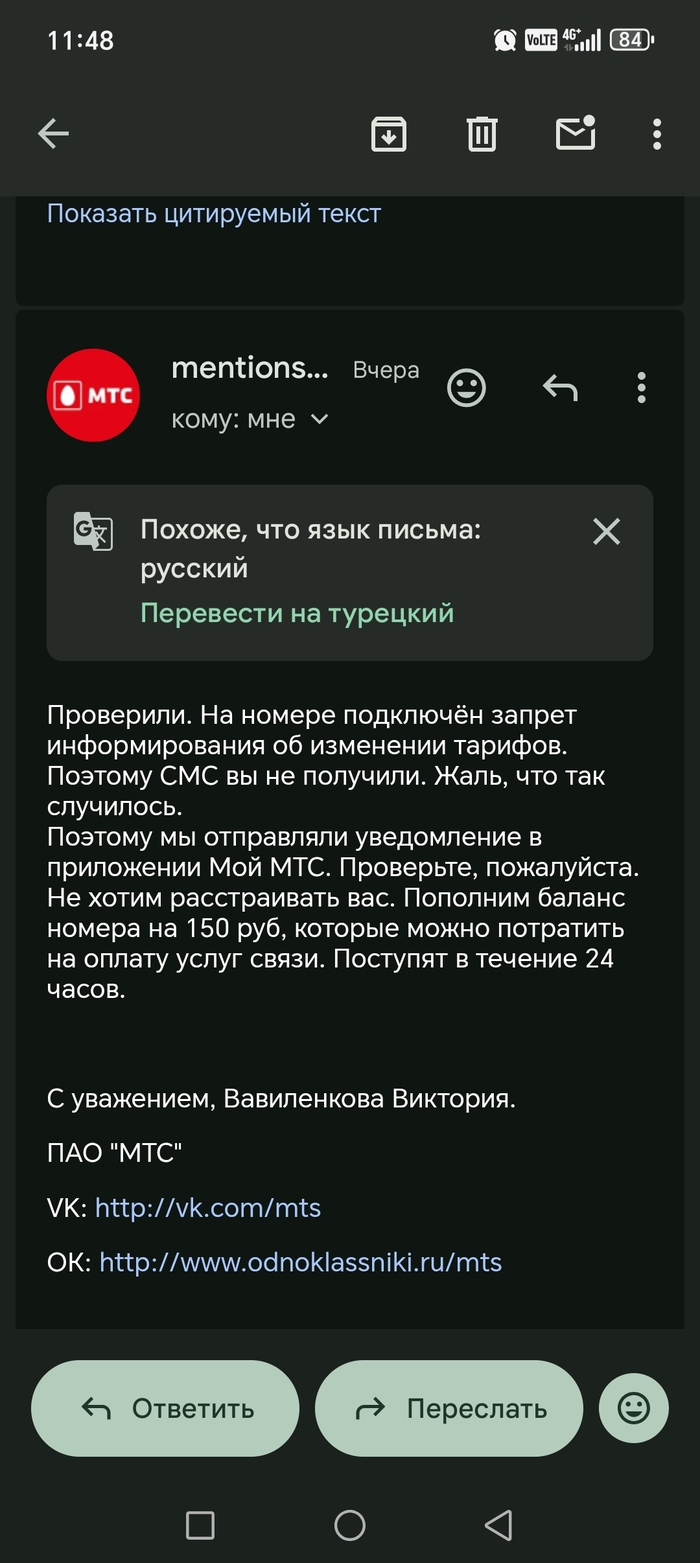Add an emoji reaction next to sender name
The height and width of the screenshot is (1563, 700).
466,388
